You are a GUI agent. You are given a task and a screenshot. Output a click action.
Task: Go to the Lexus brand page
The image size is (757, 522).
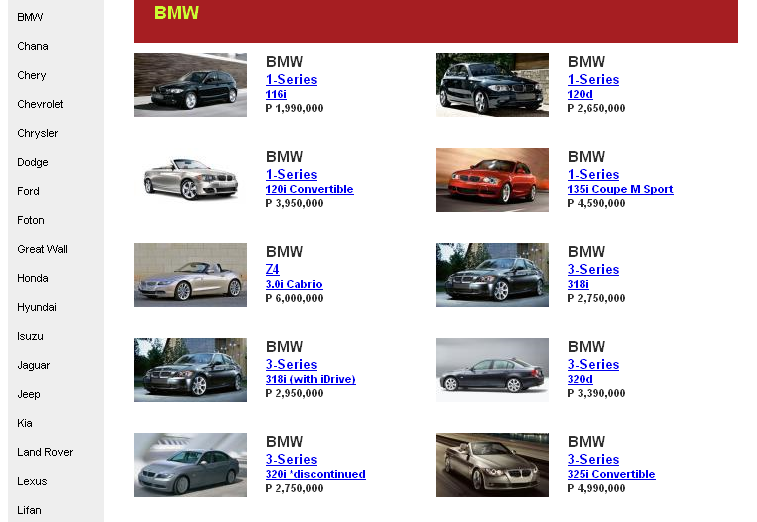pyautogui.click(x=32, y=481)
